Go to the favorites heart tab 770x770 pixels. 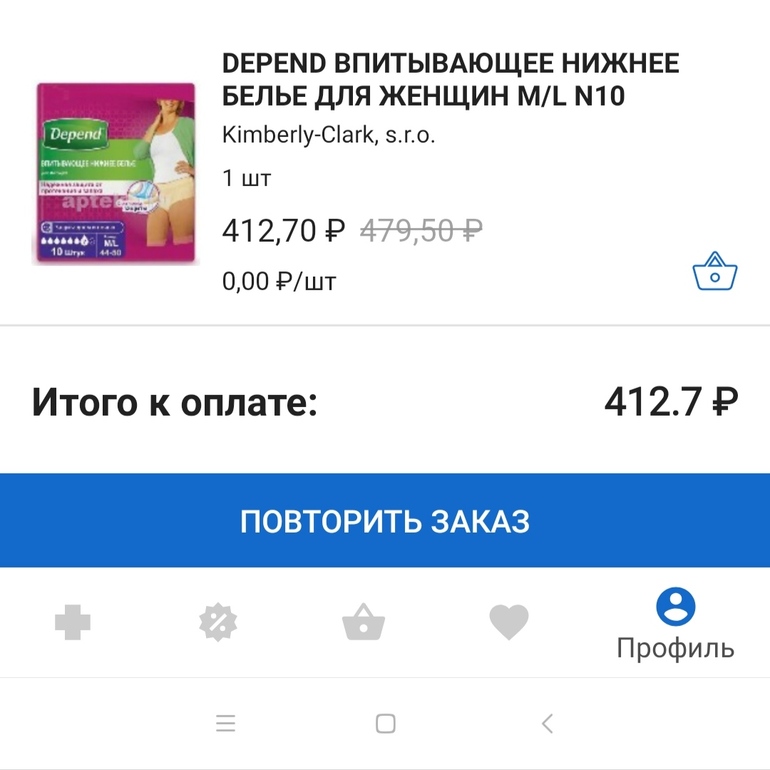508,624
